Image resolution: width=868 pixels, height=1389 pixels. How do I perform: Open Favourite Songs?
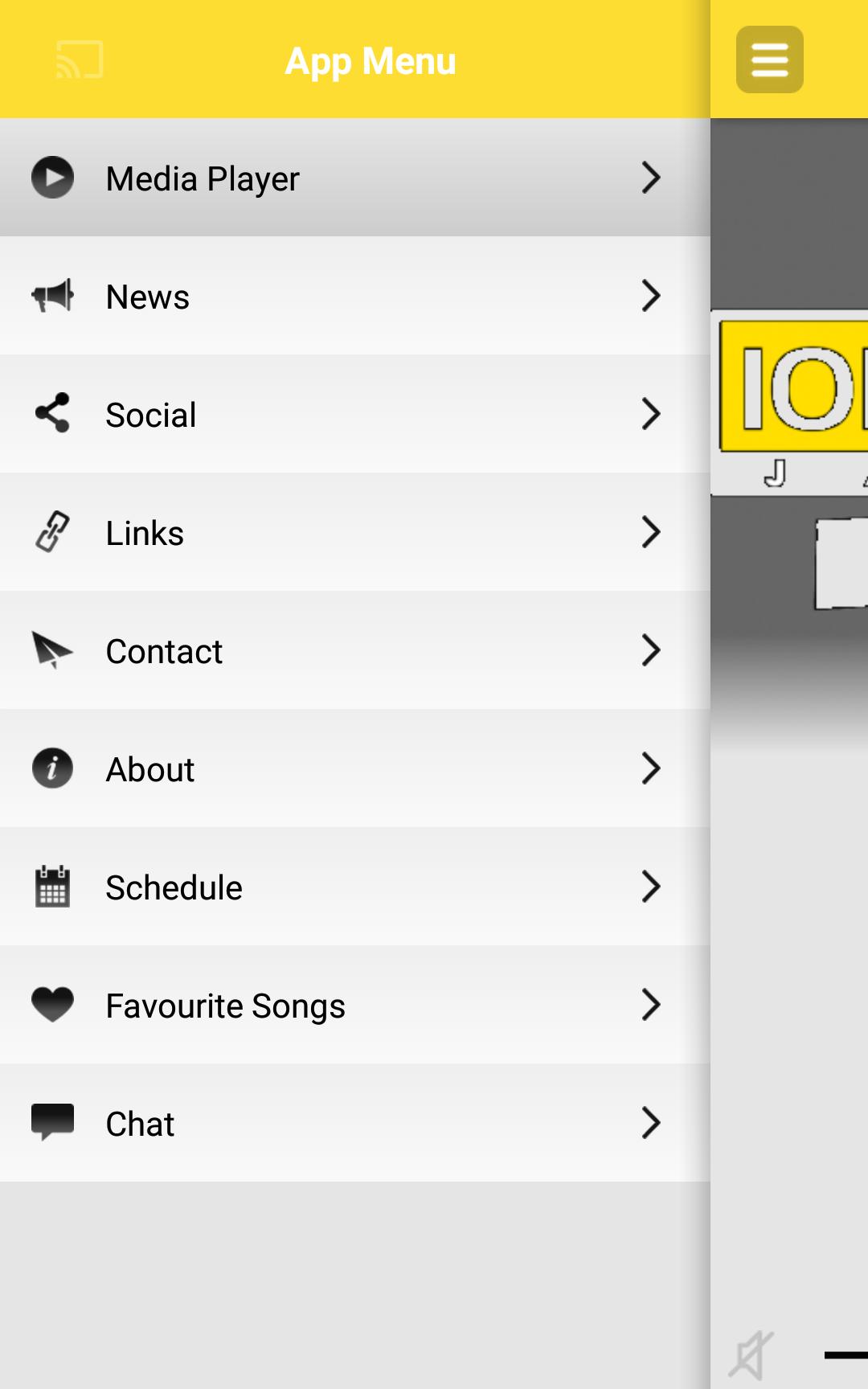point(354,1005)
